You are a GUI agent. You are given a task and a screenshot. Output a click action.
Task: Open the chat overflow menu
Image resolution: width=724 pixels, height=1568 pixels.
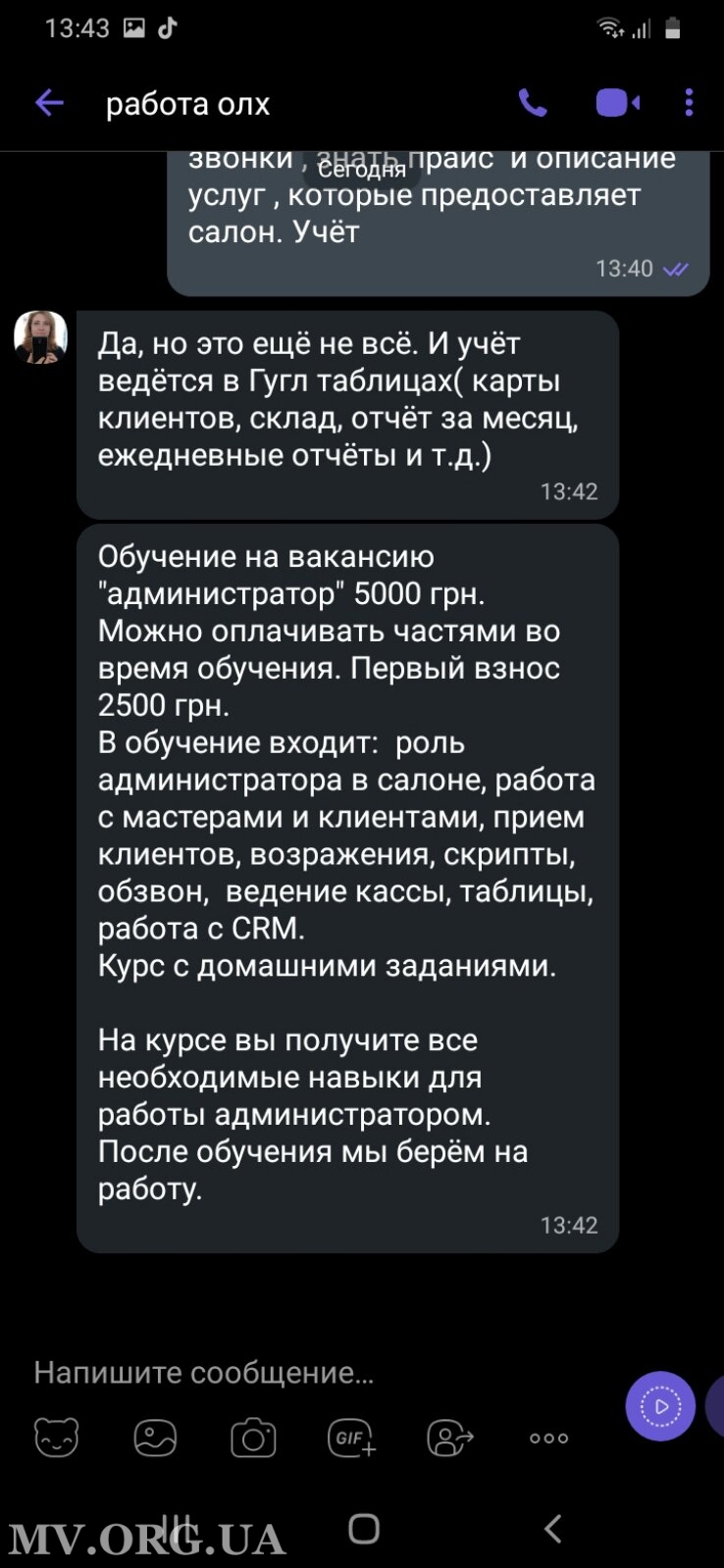(x=690, y=103)
